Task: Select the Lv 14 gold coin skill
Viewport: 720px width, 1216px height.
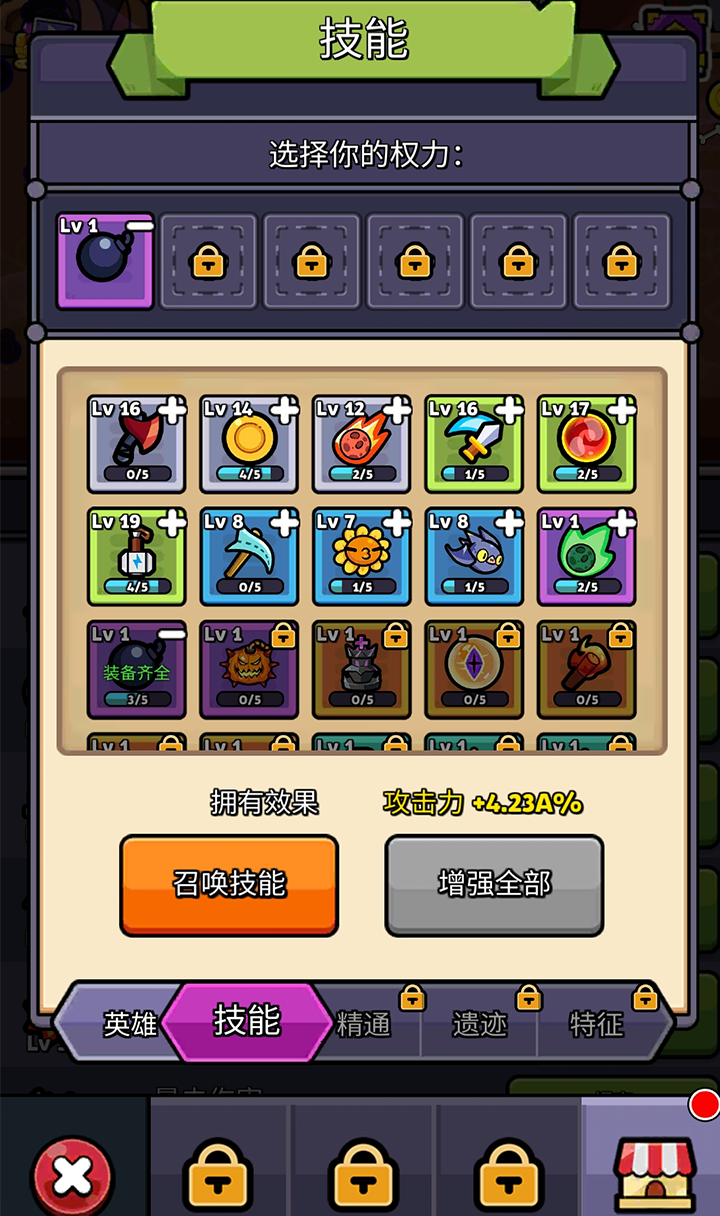Action: coord(249,443)
